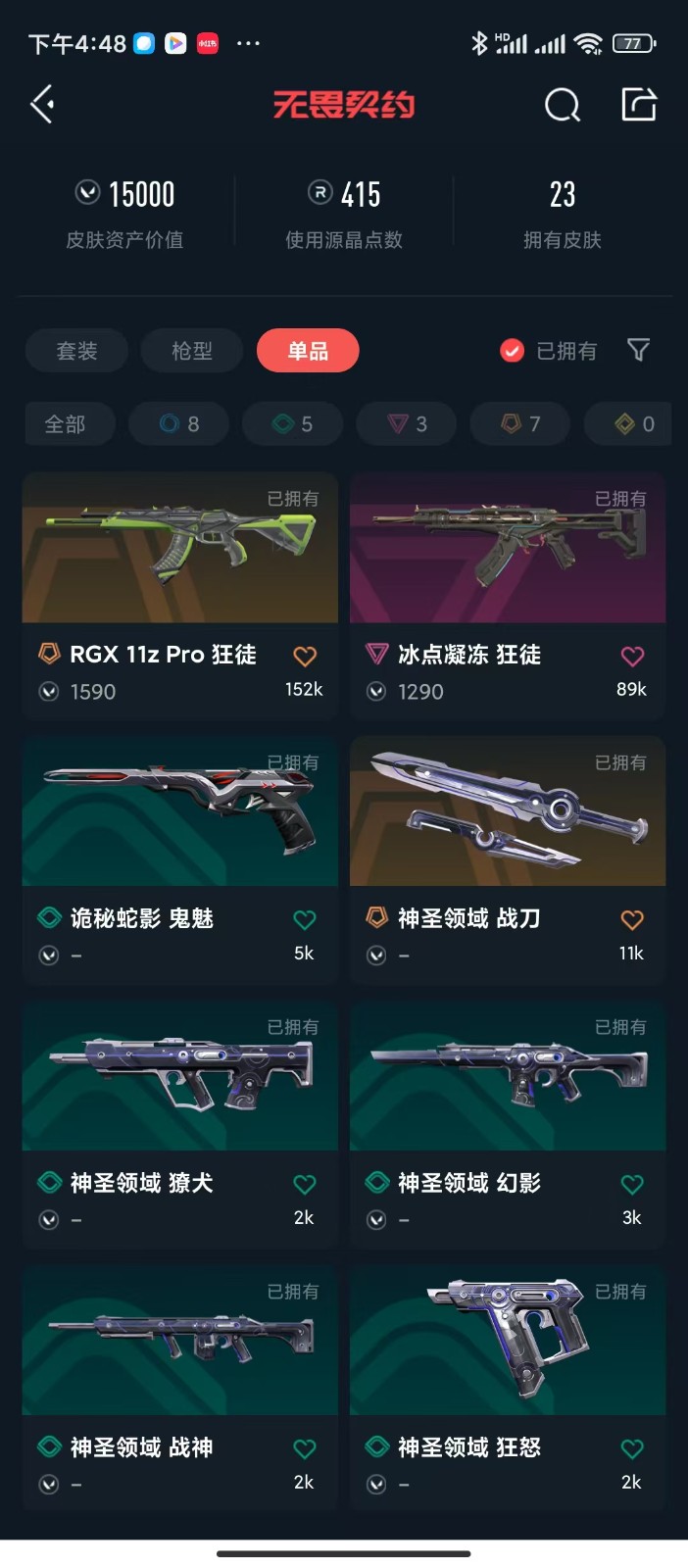
Task: Tap the share icon in the top bar
Action: coord(639,104)
